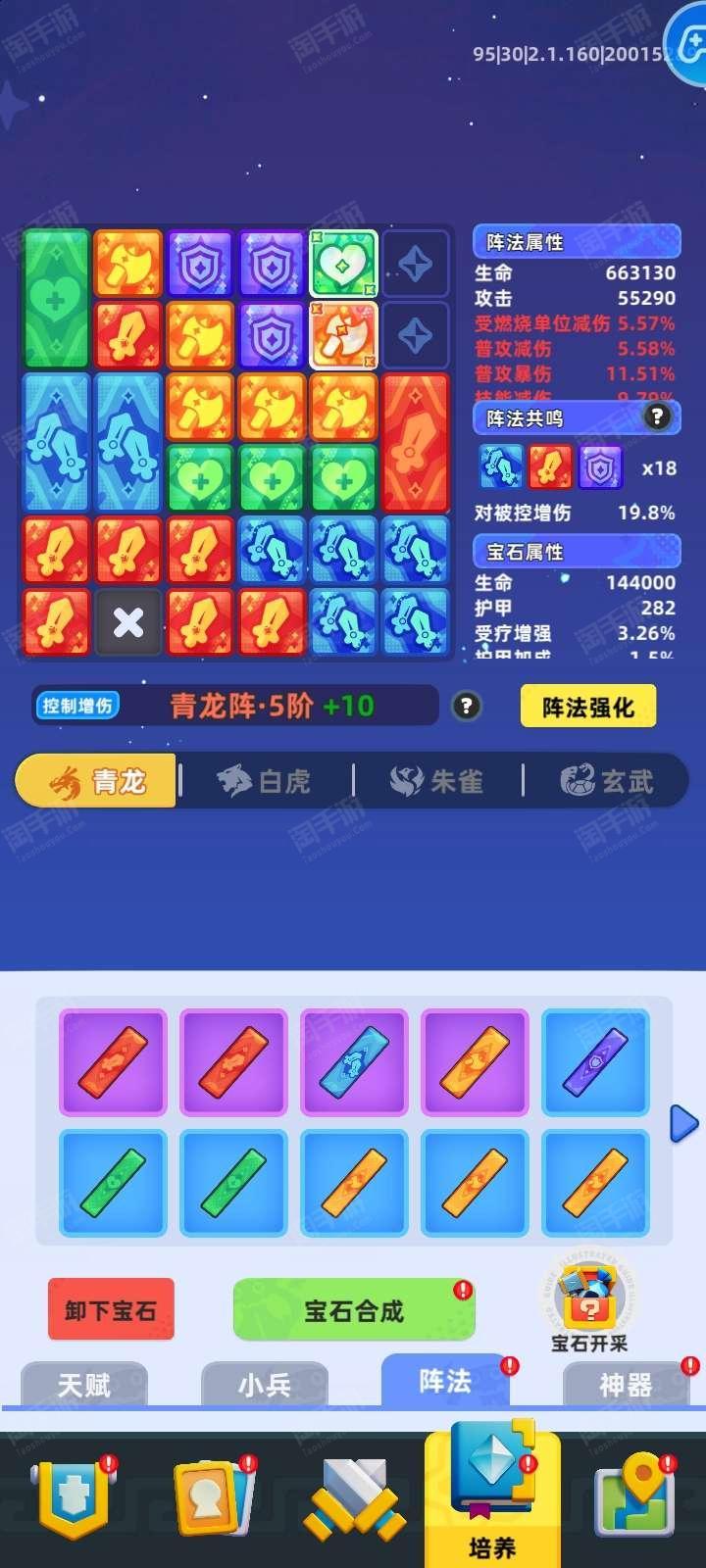This screenshot has width=706, height=1568.
Task: Show next page of gems arrow
Action: tap(683, 1124)
